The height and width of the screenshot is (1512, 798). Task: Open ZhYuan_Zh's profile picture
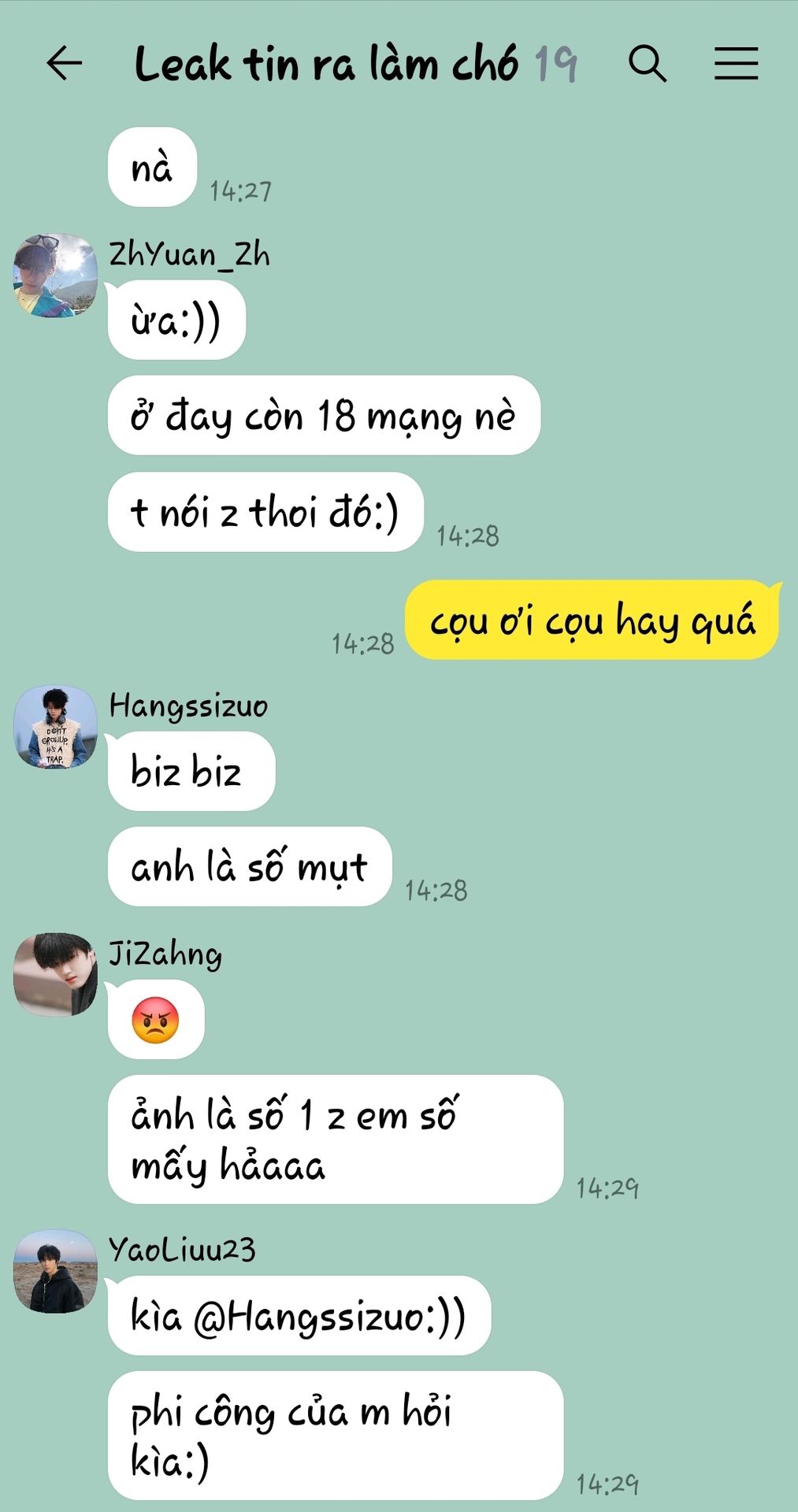55,276
